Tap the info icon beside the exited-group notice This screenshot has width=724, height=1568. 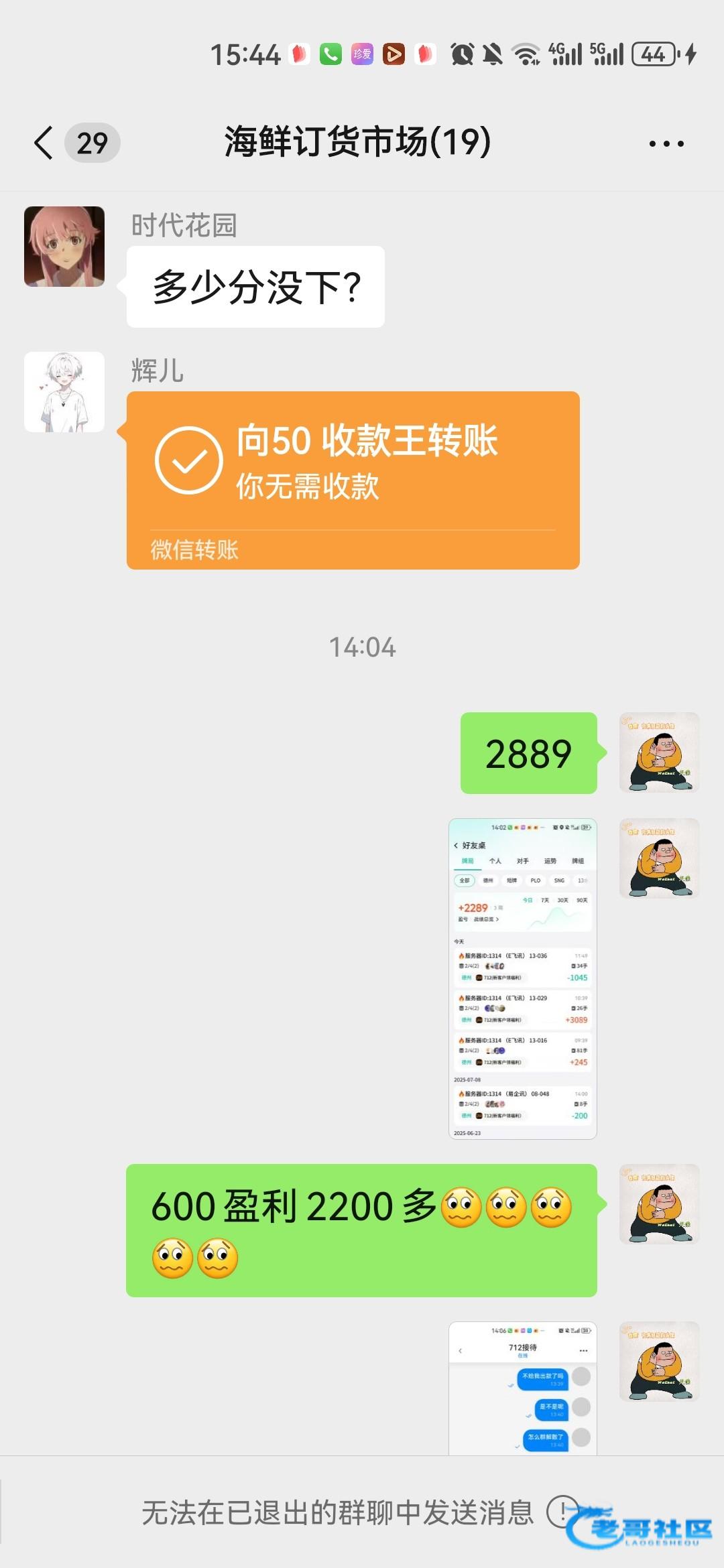562,1512
